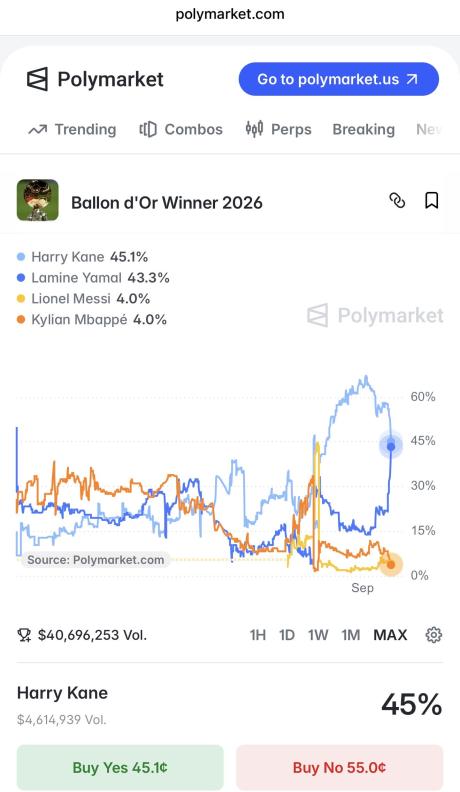Screen dimensions: 460x792
Task: Select the 1H chart range
Action: point(258,635)
